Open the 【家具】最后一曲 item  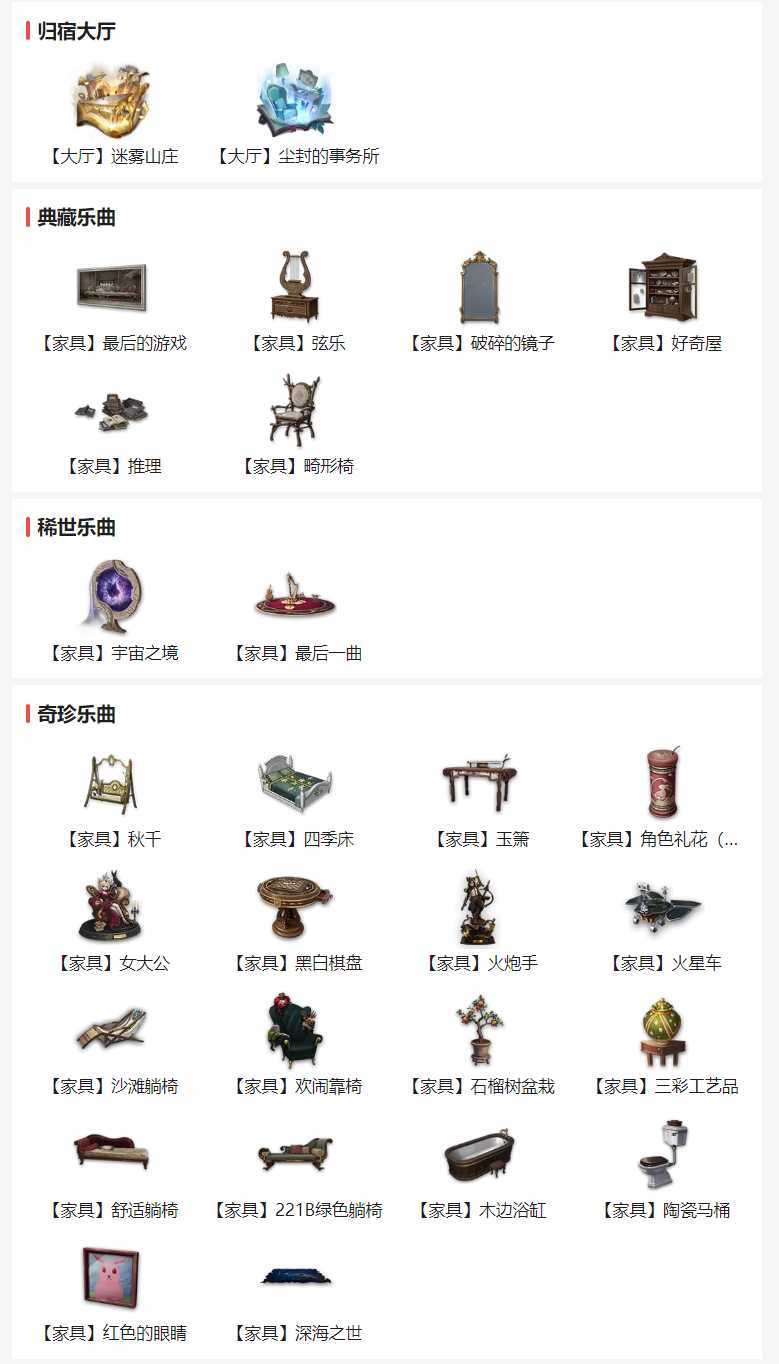pos(296,611)
